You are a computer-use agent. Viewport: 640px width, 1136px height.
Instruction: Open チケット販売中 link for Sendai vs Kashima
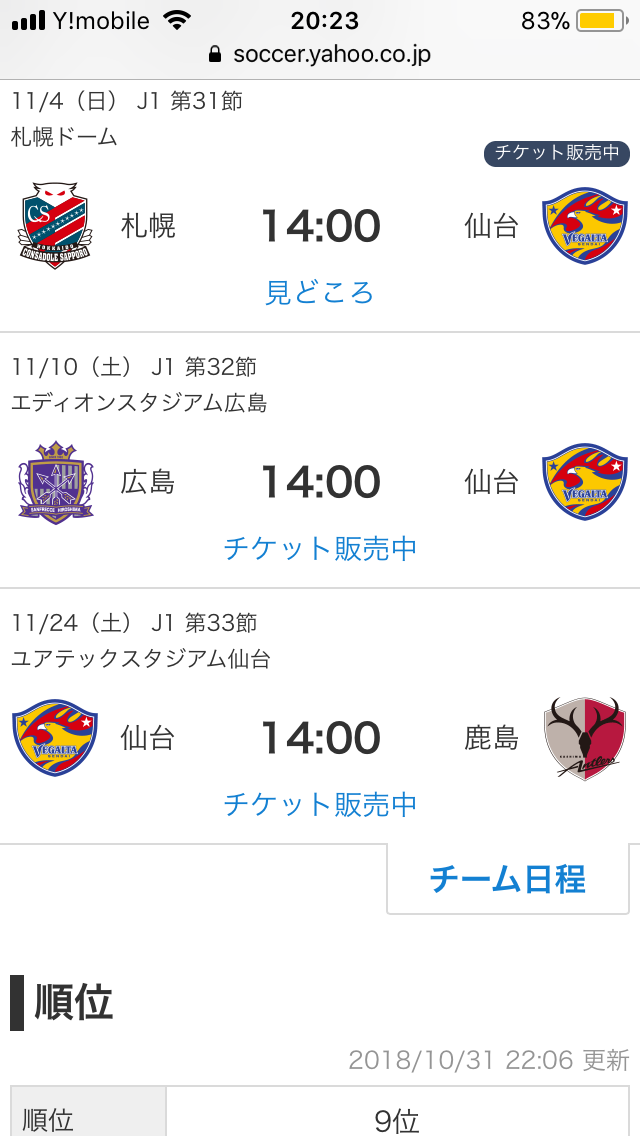319,804
